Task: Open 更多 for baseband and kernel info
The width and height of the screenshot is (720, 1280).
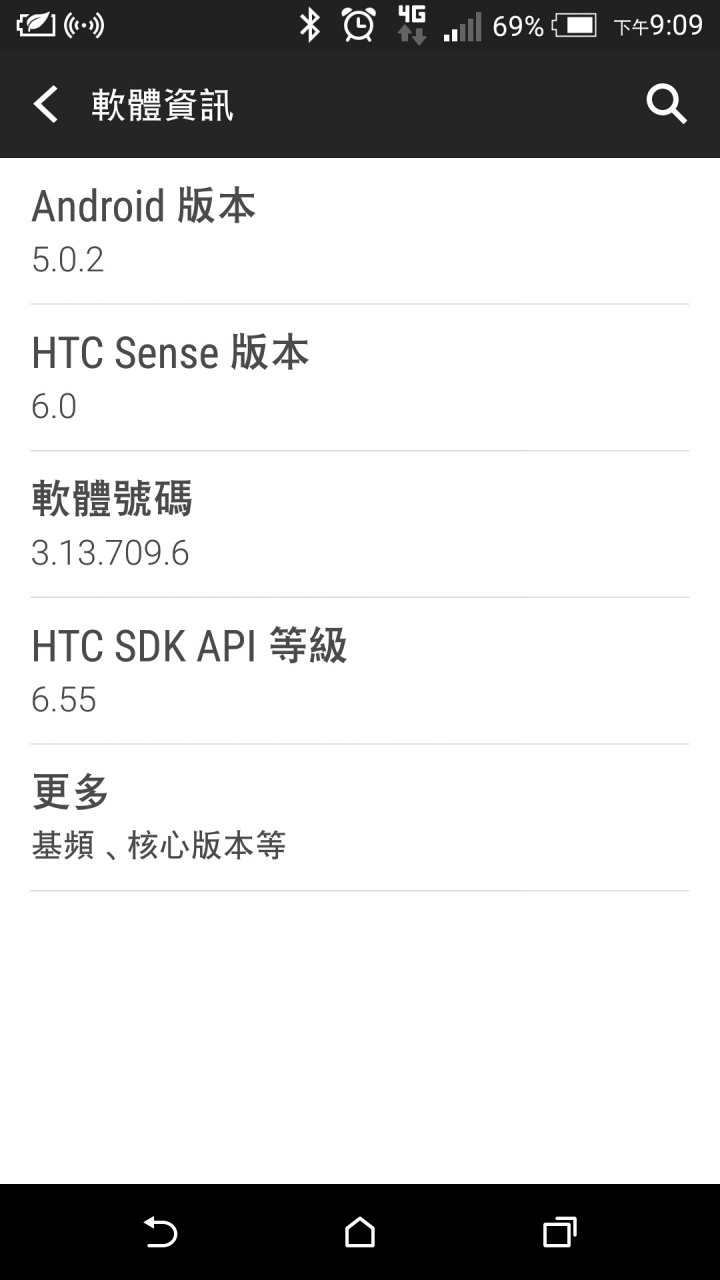Action: pos(360,817)
